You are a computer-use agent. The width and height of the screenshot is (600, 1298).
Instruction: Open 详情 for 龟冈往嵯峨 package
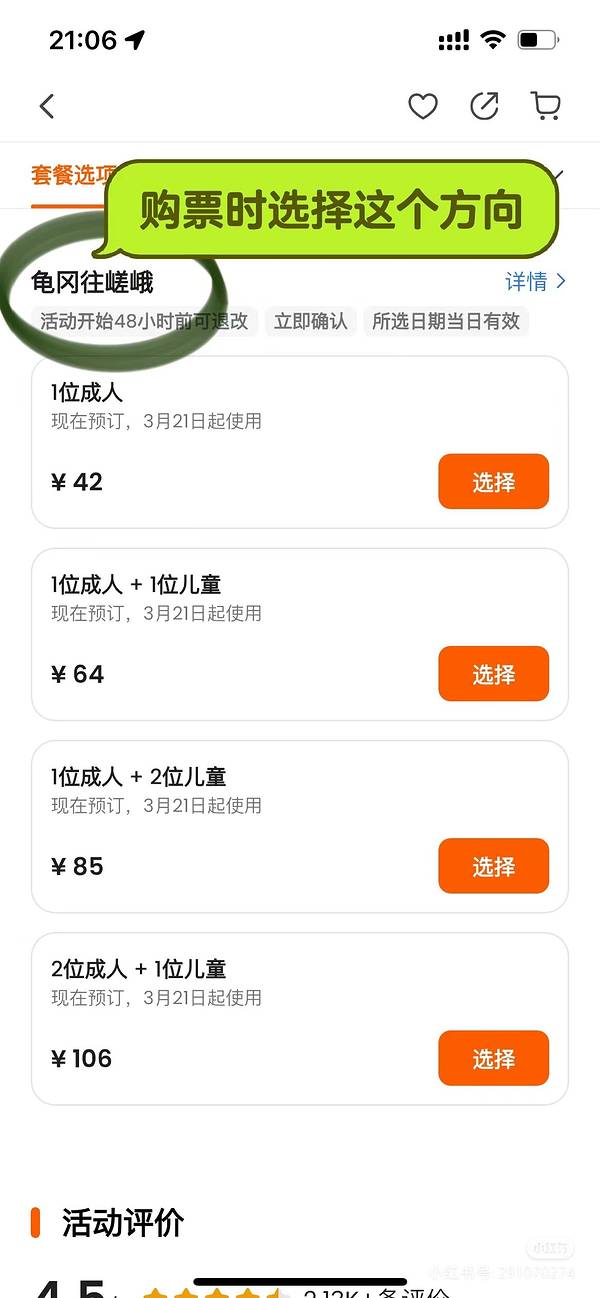point(536,282)
